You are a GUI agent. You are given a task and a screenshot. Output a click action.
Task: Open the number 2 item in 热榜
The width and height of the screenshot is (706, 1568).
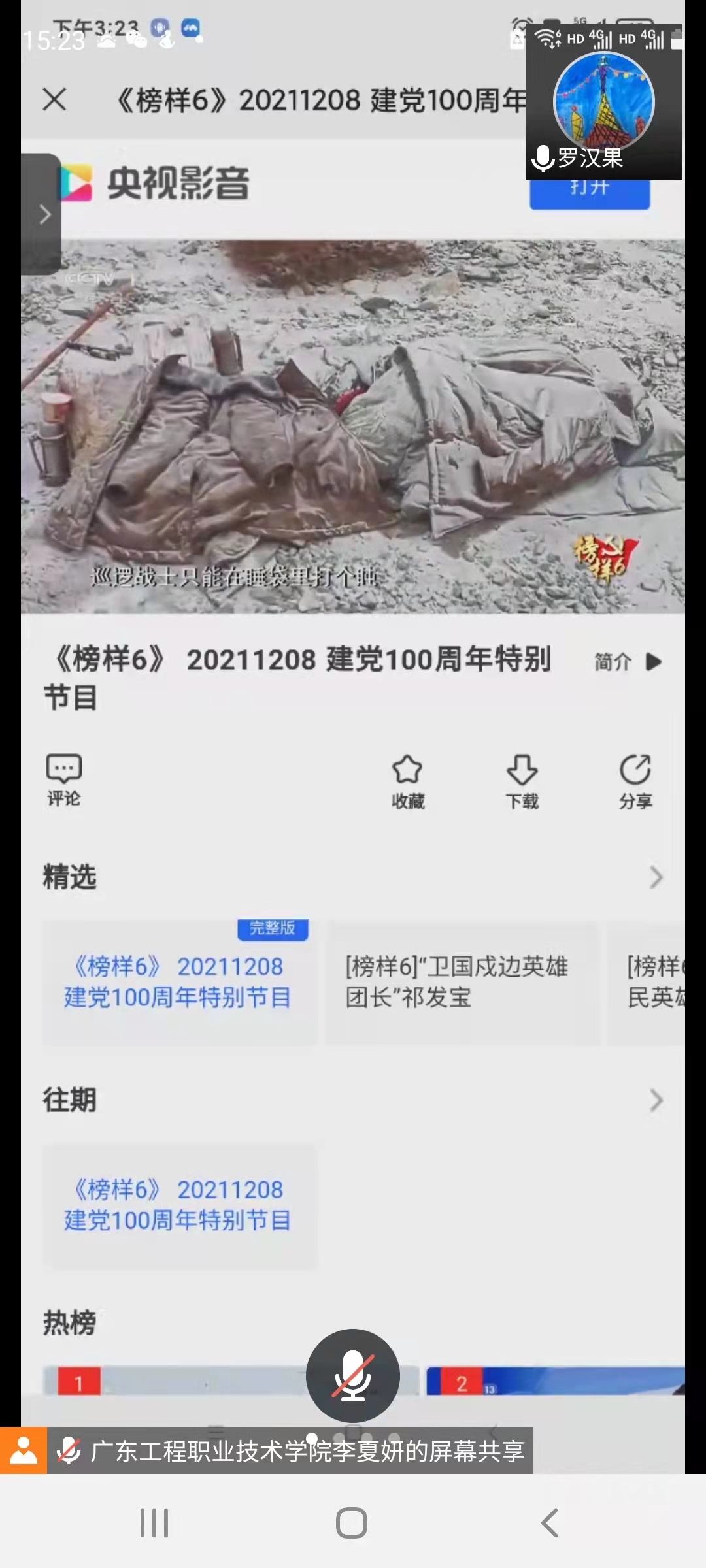click(x=556, y=1380)
